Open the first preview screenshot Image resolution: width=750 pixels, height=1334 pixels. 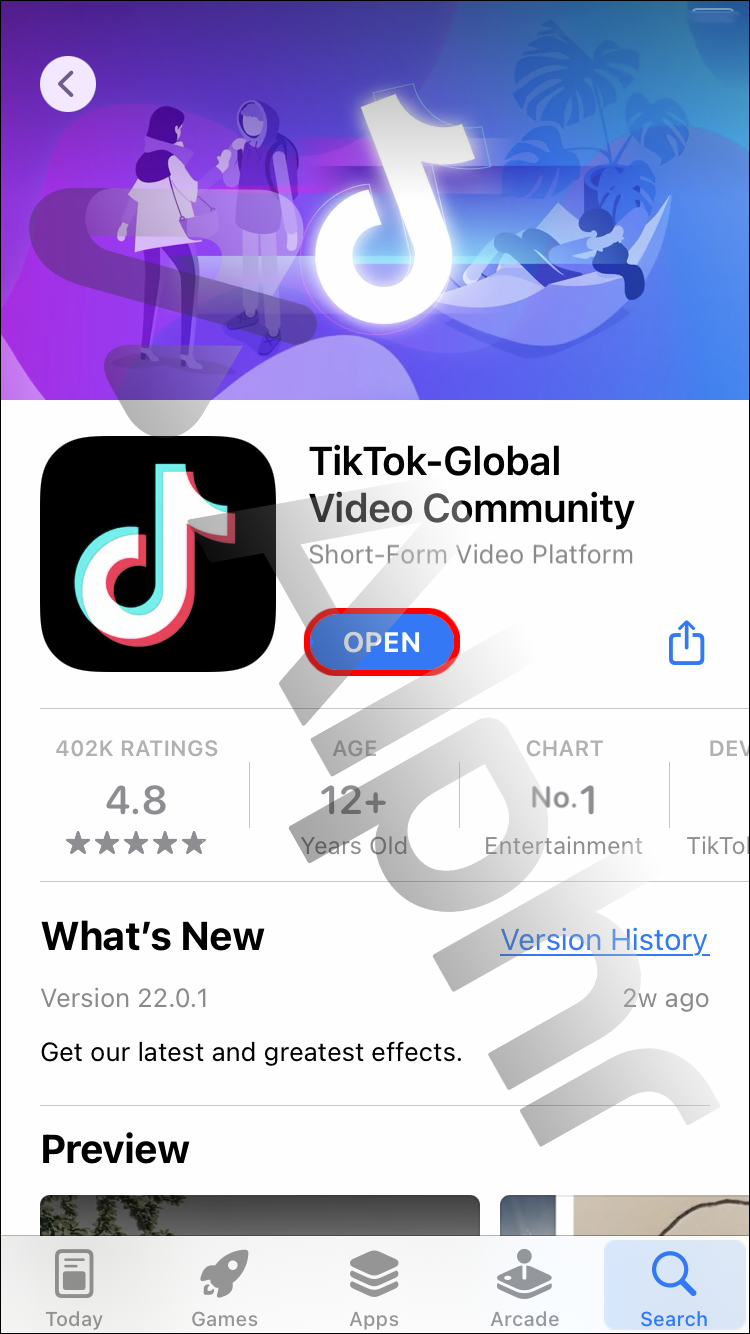pyautogui.click(x=260, y=1214)
